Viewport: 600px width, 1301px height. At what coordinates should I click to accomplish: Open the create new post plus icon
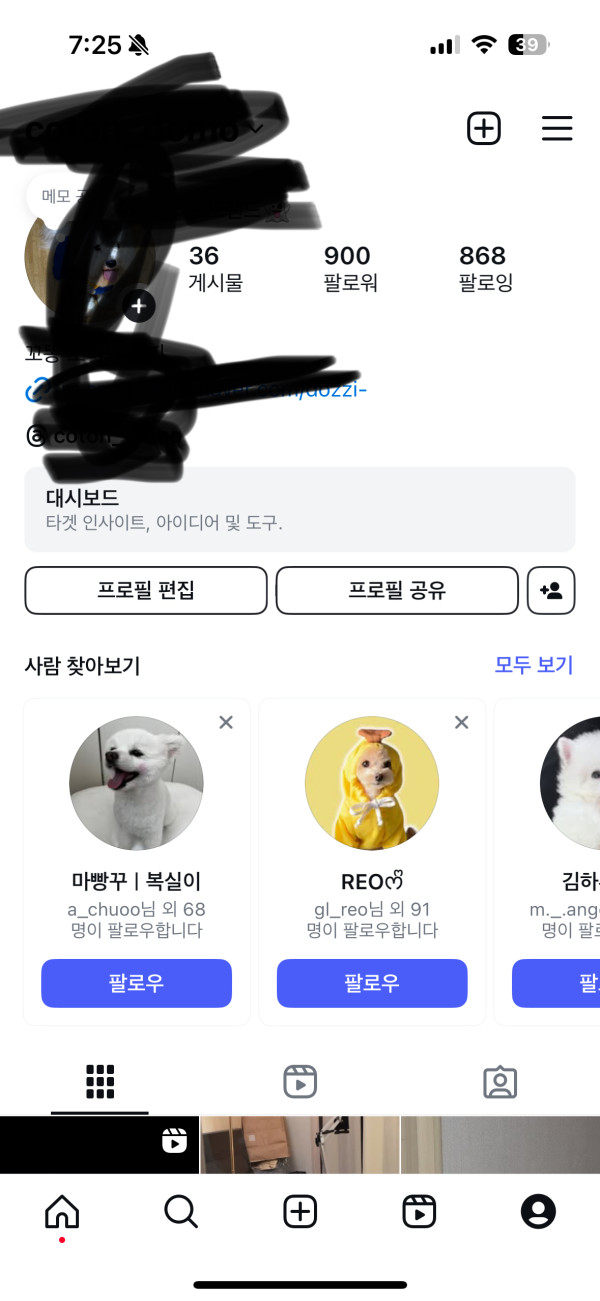pos(484,128)
